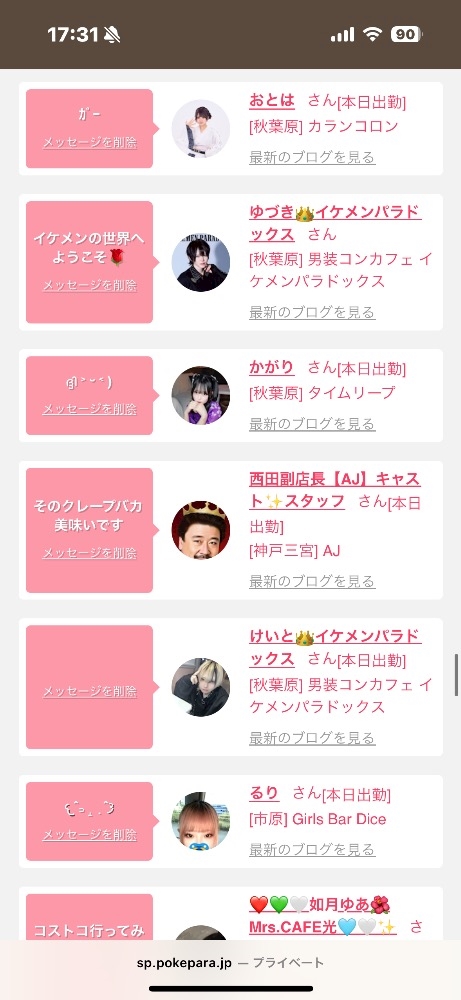This screenshot has width=461, height=1000.
Task: Open るり's profile name link
Action: (264, 793)
